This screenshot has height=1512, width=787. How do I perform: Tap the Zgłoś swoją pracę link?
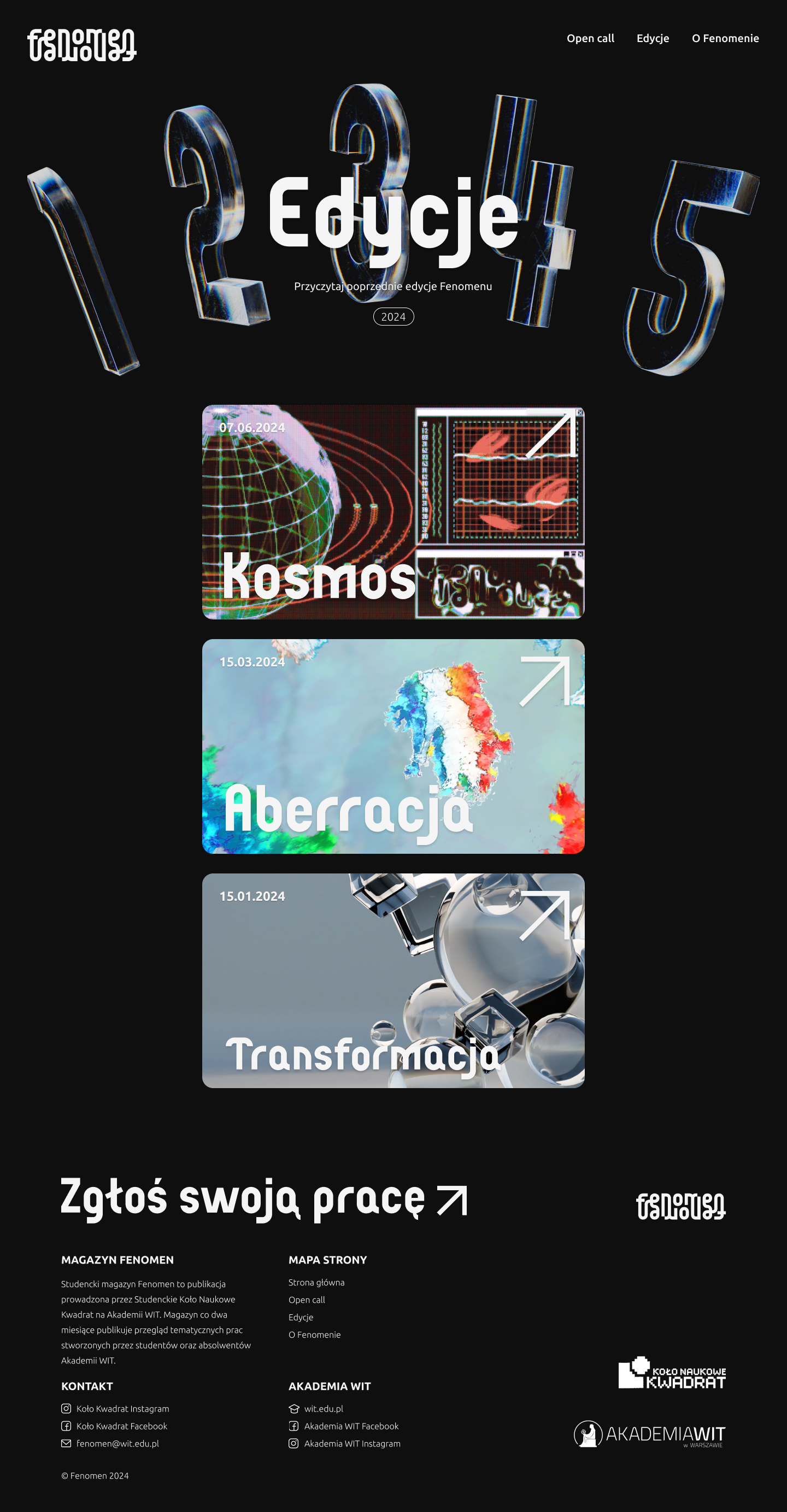pos(264,1198)
